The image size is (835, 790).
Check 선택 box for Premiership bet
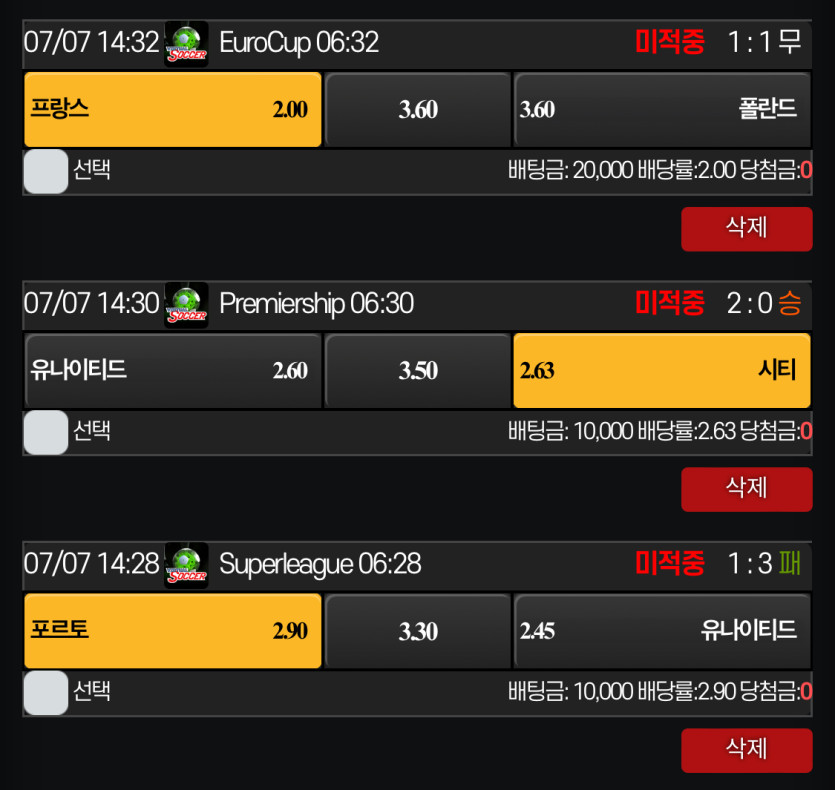tap(45, 432)
